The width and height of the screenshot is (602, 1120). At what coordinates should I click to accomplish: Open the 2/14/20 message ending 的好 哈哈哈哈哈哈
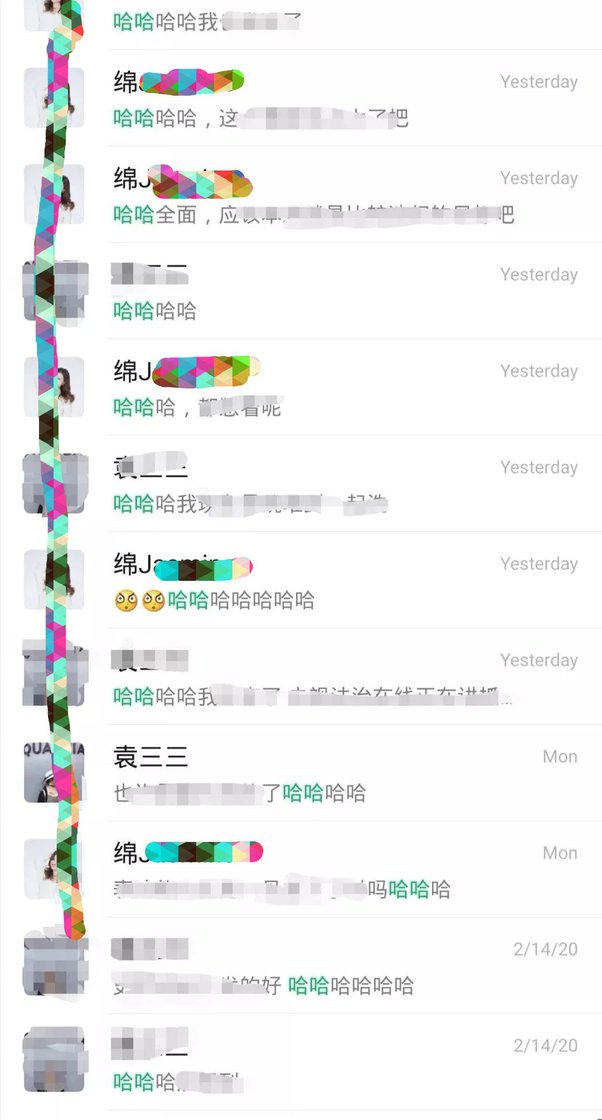301,966
